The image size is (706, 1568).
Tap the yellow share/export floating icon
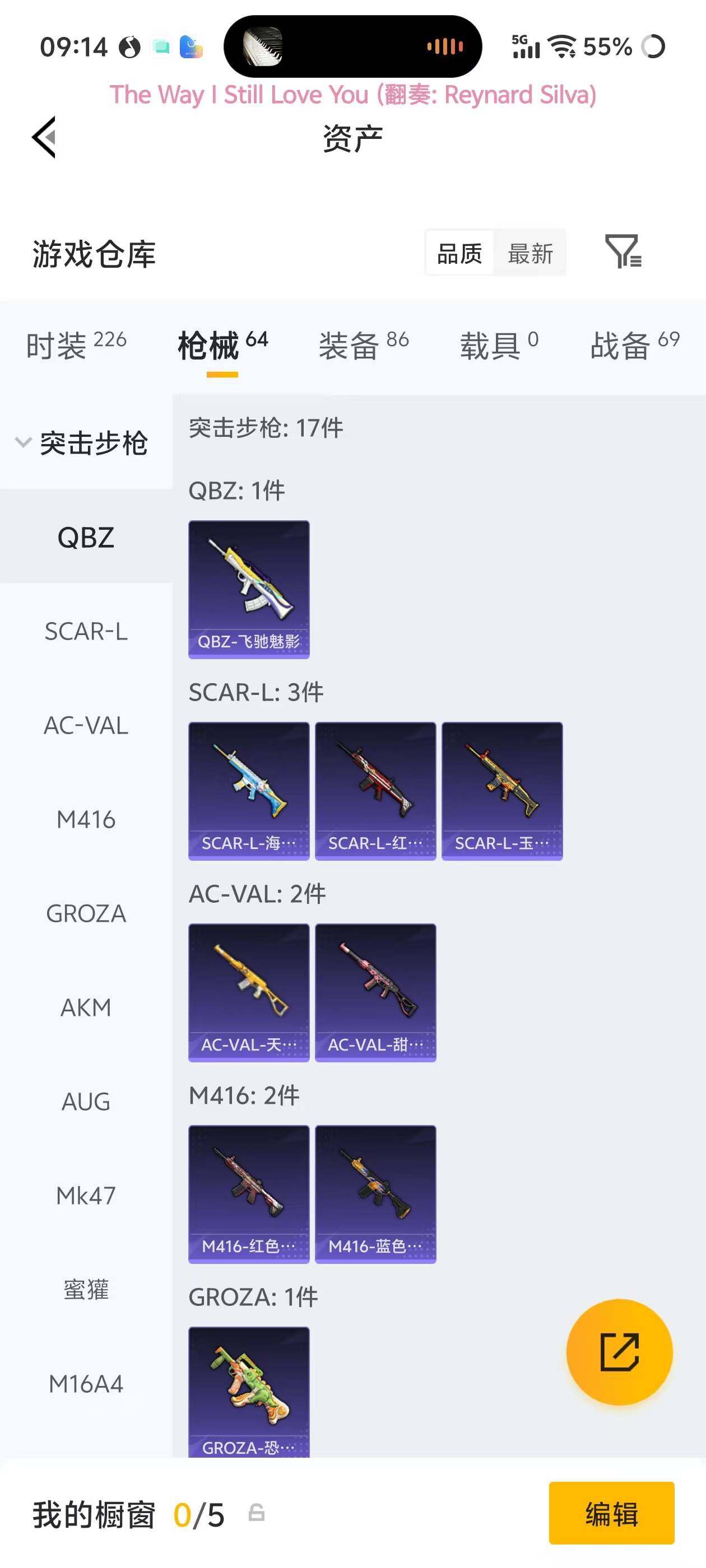tap(620, 1352)
